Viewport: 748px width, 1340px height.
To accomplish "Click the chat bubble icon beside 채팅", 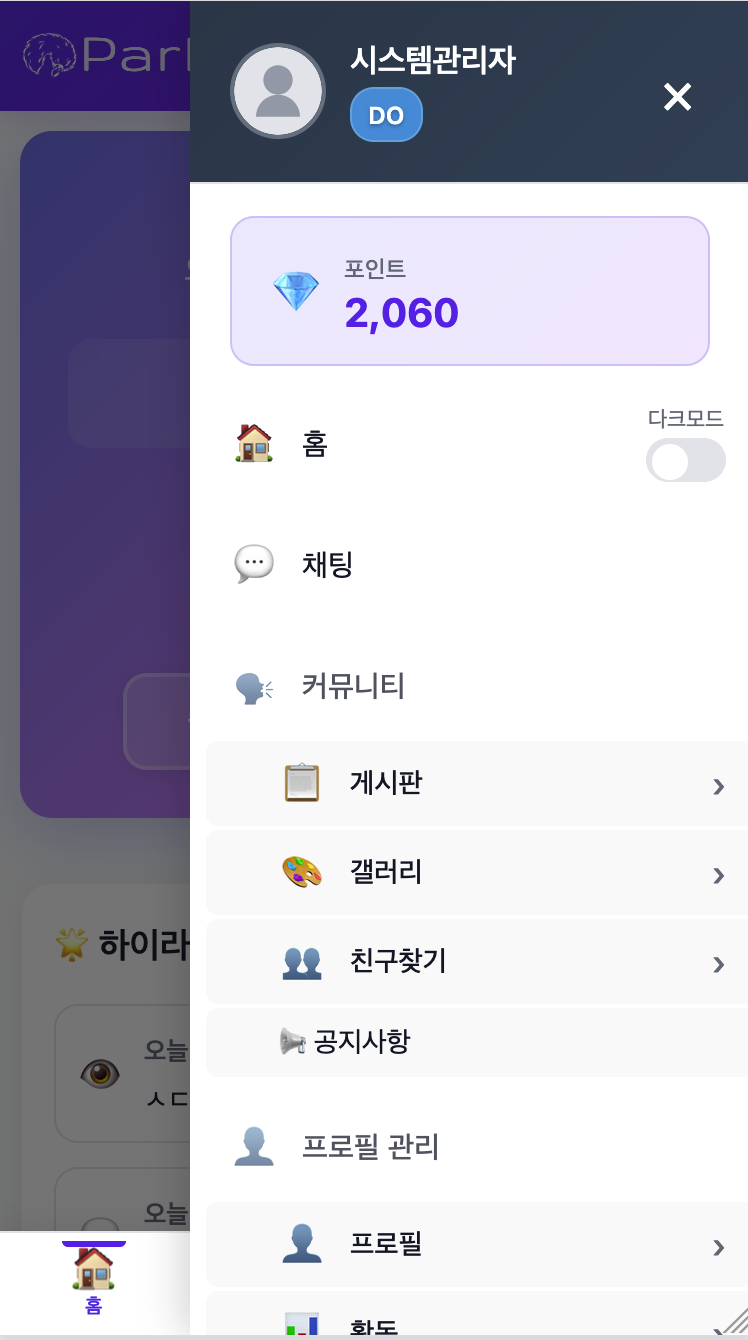I will [x=254, y=563].
